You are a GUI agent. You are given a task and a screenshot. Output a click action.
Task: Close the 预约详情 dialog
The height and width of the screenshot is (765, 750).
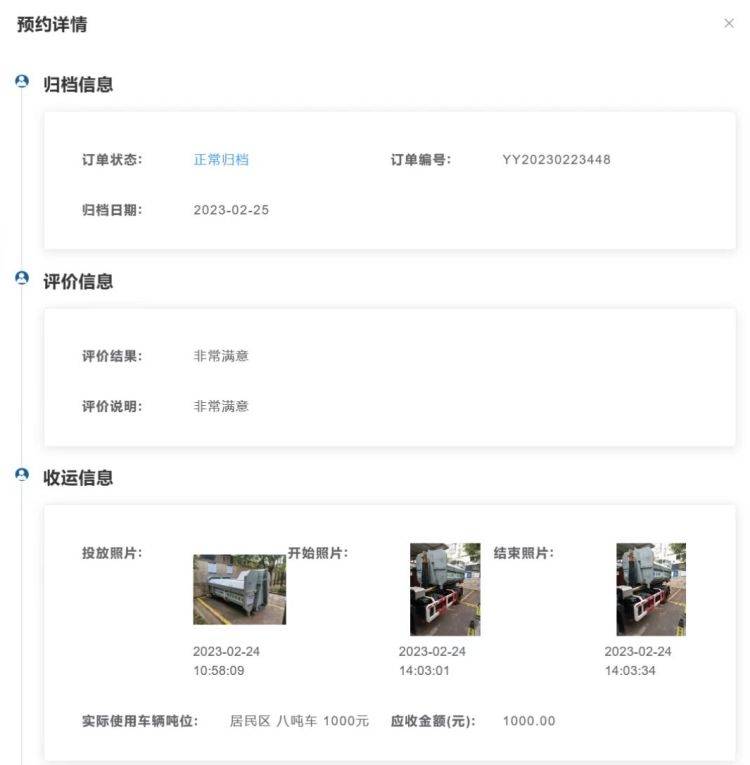pyautogui.click(x=728, y=23)
